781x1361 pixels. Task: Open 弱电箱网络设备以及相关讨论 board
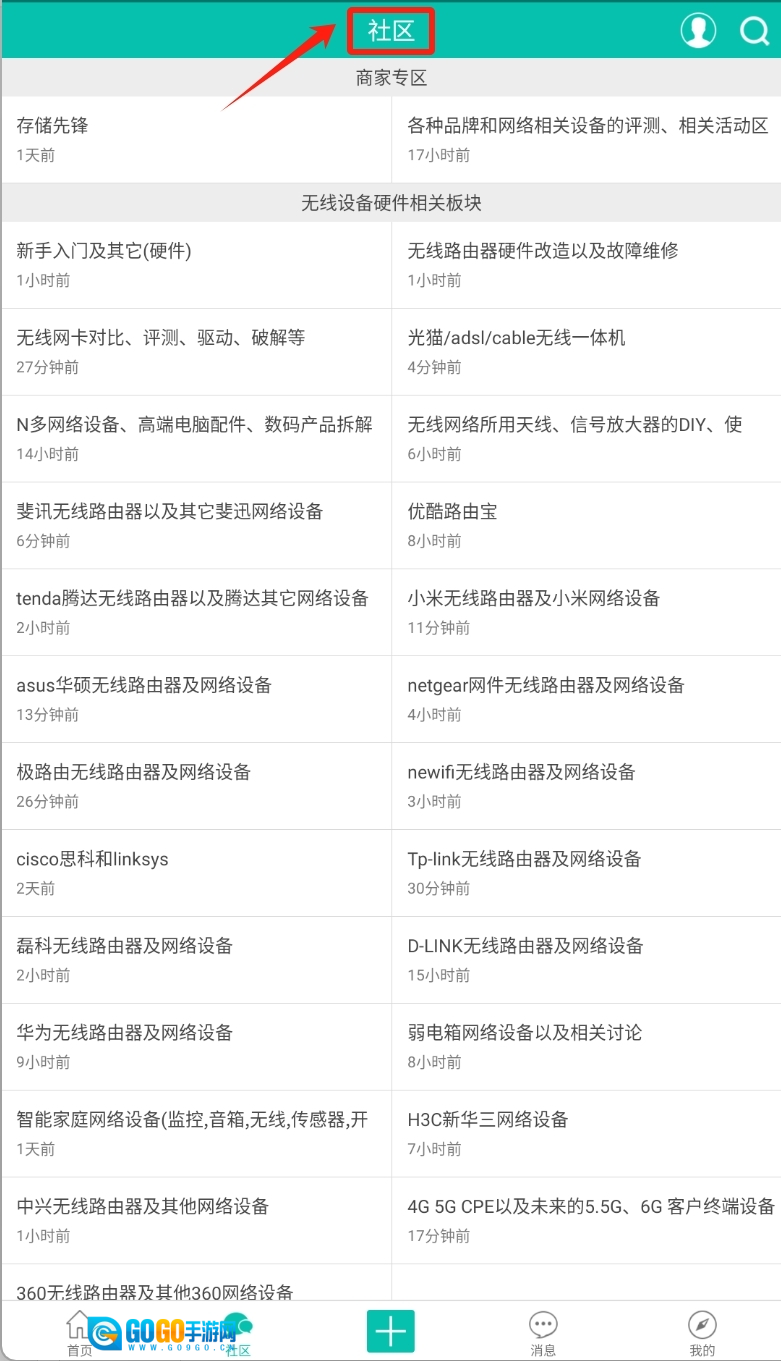coord(586,1045)
